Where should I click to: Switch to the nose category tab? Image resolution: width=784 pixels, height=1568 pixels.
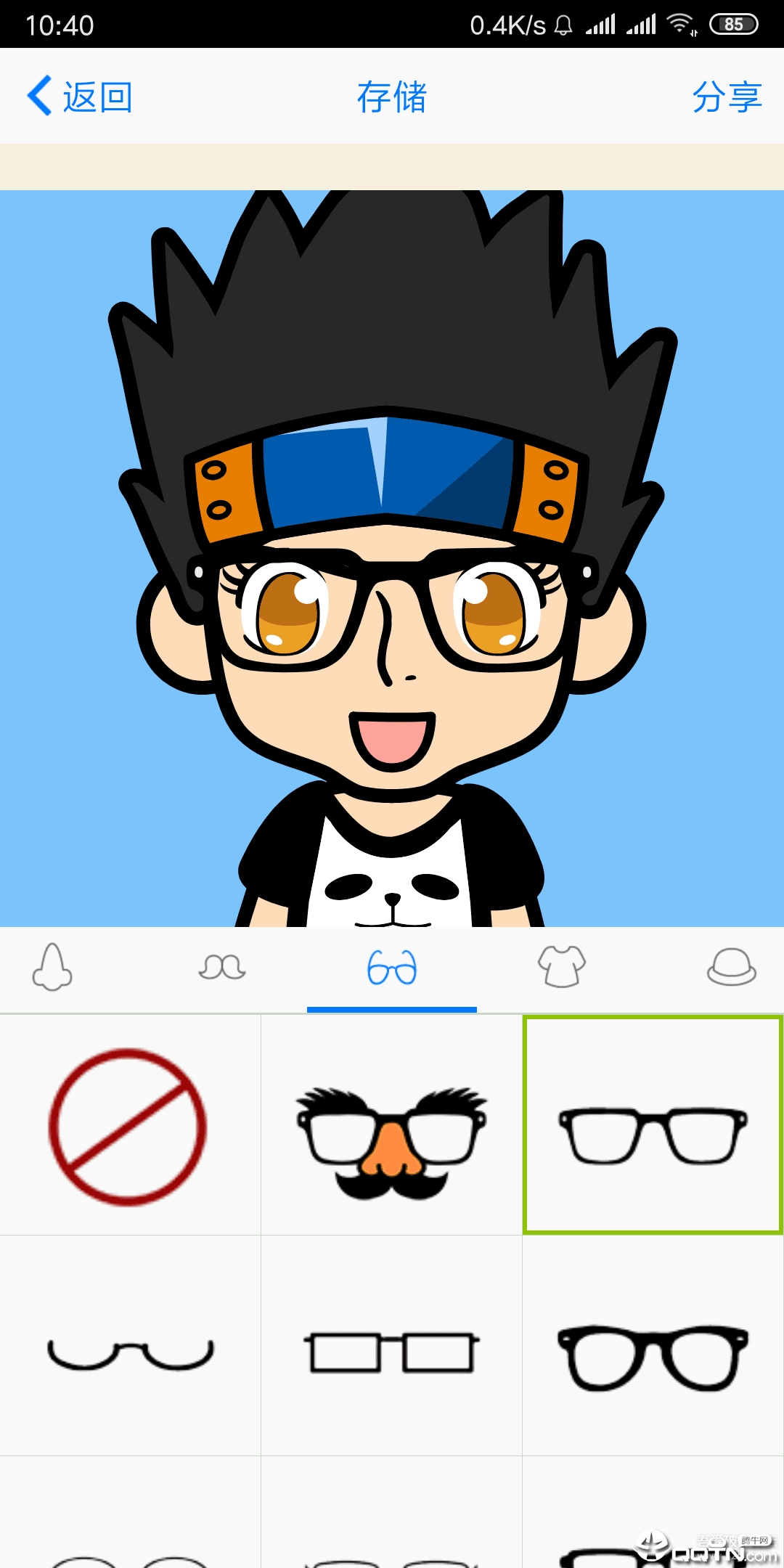tap(52, 968)
